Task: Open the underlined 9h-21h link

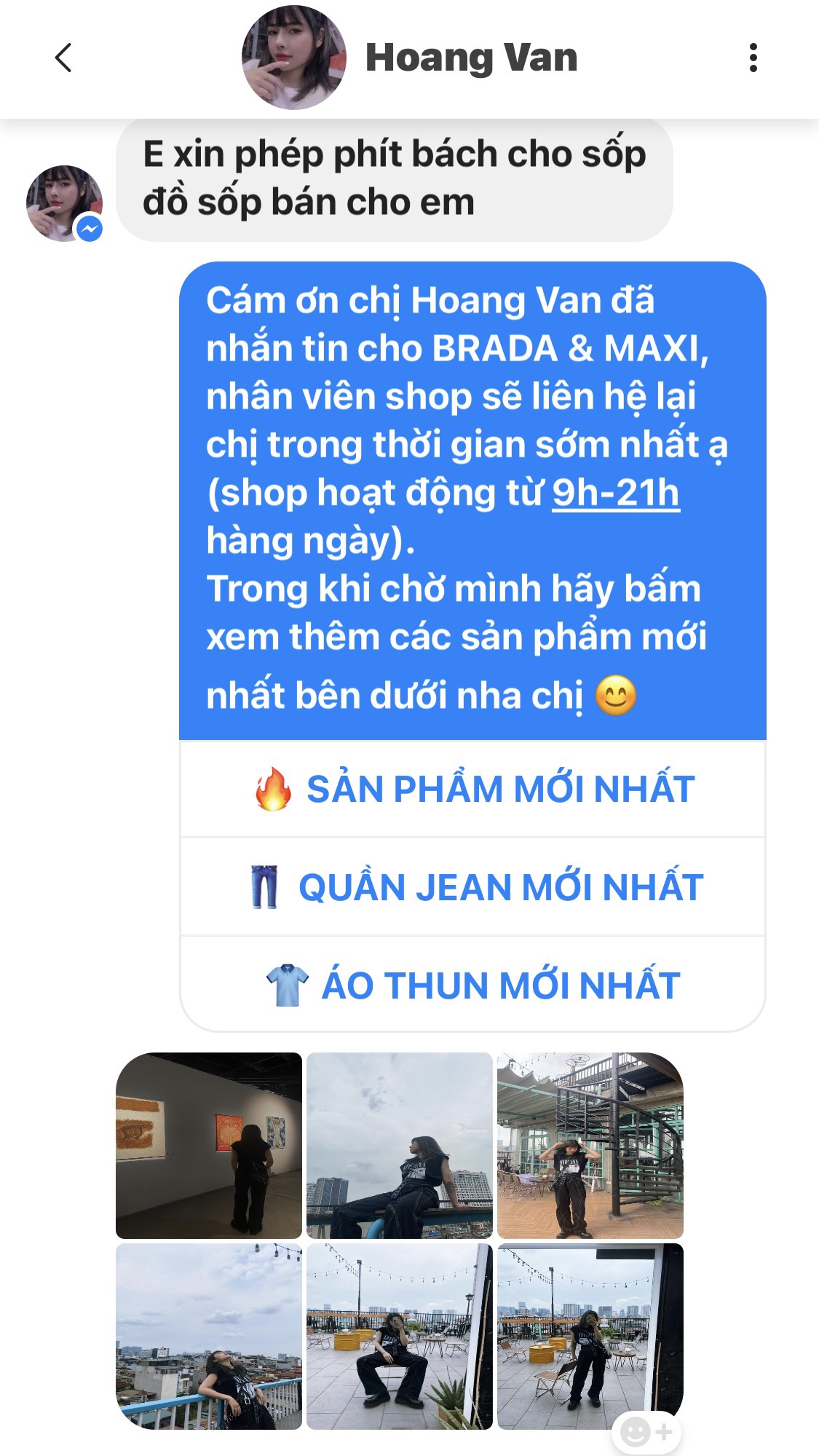Action: [615, 493]
